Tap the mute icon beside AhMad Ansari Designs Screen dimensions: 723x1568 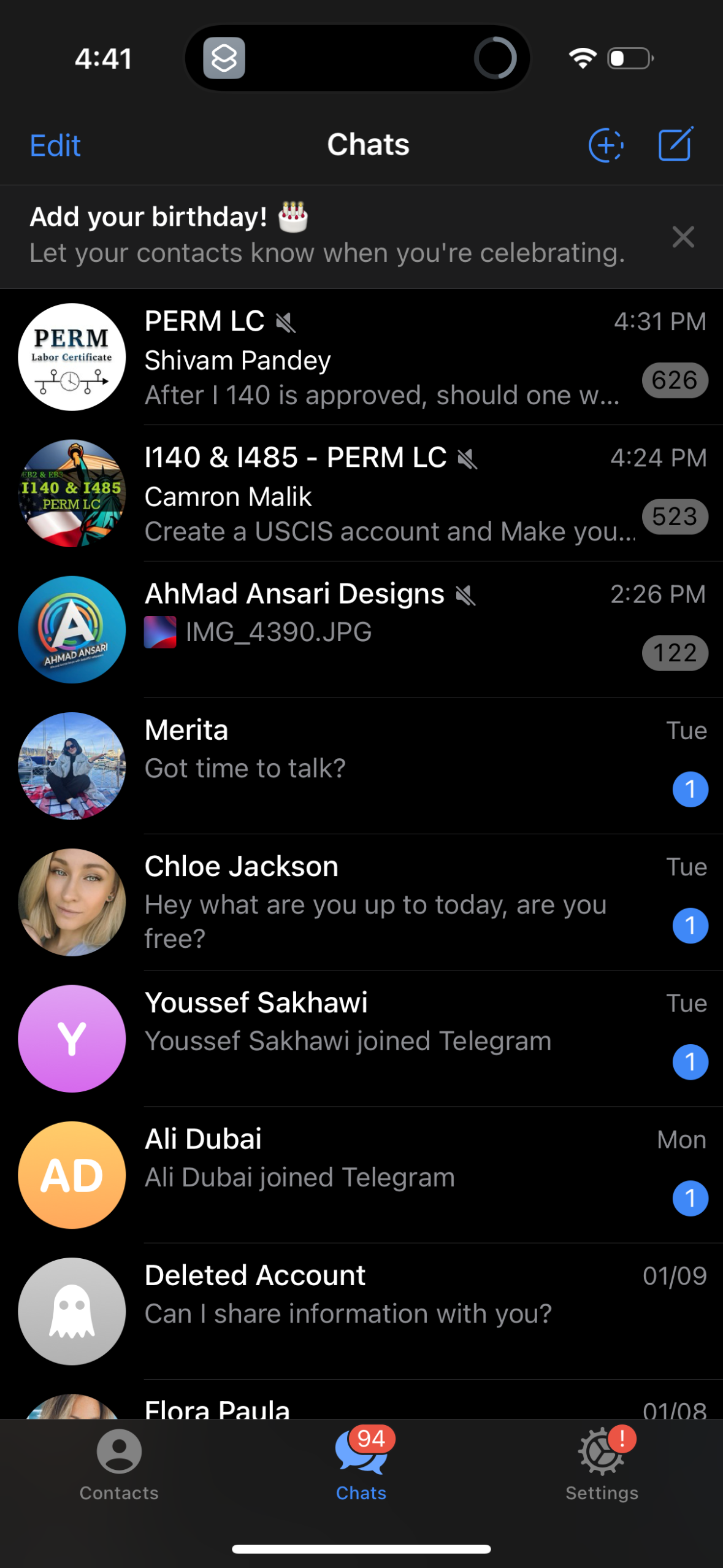[x=465, y=594]
